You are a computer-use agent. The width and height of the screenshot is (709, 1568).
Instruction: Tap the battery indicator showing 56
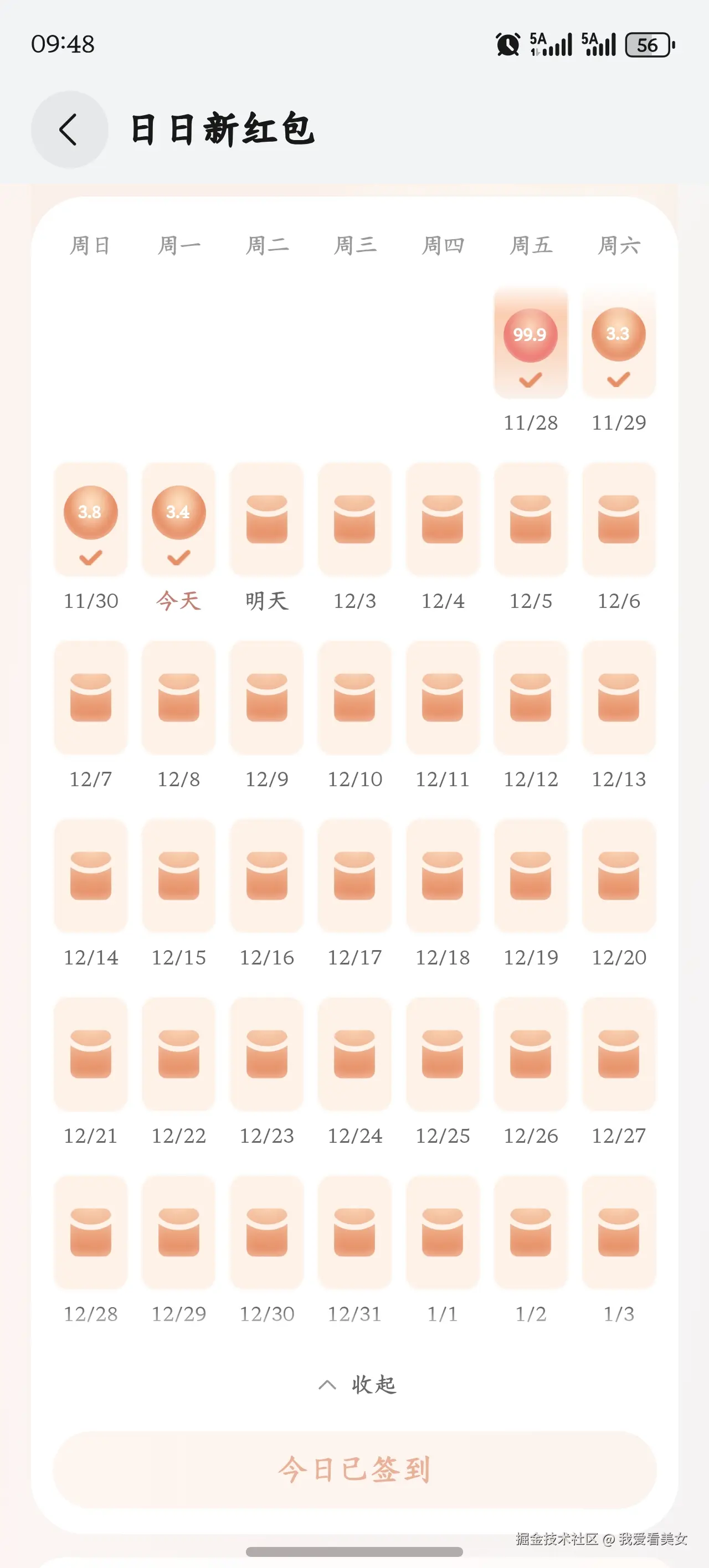tap(648, 44)
